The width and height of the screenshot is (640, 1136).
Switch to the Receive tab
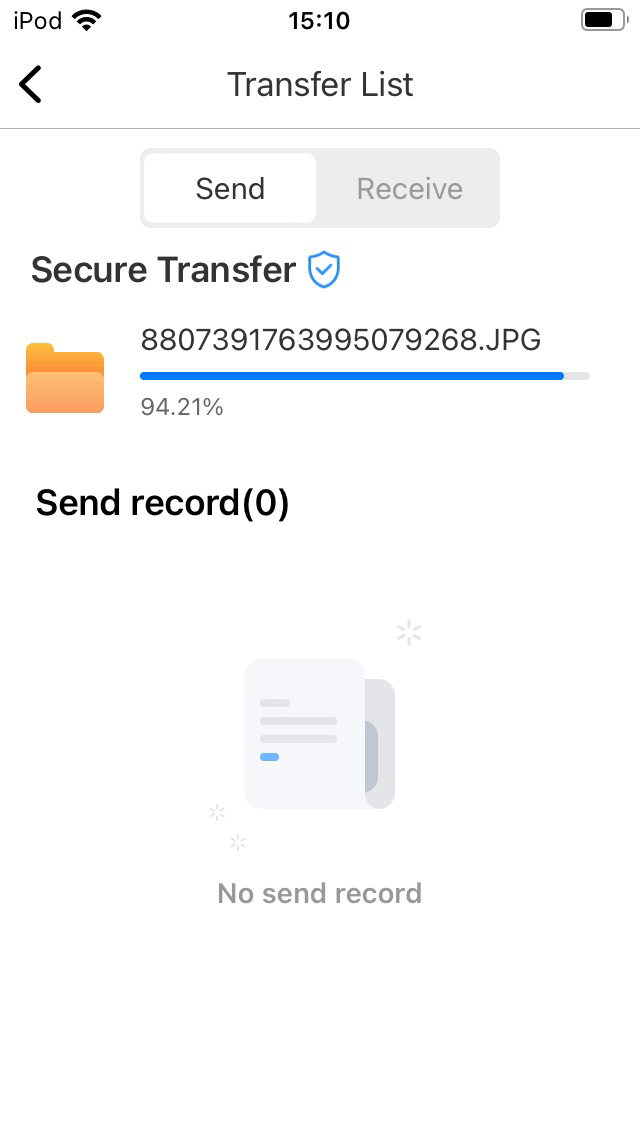tap(409, 189)
